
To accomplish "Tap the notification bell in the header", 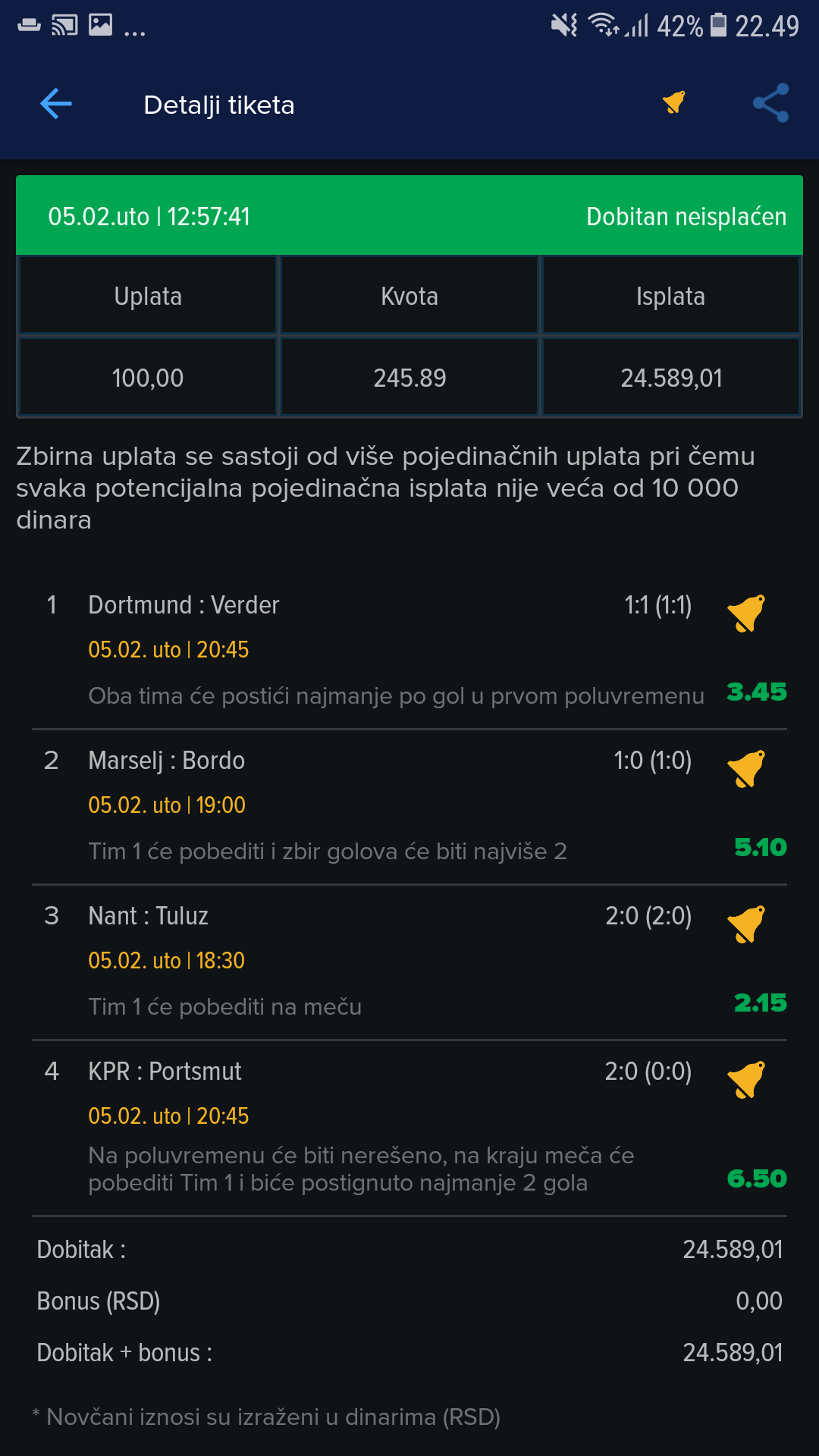I will [673, 102].
